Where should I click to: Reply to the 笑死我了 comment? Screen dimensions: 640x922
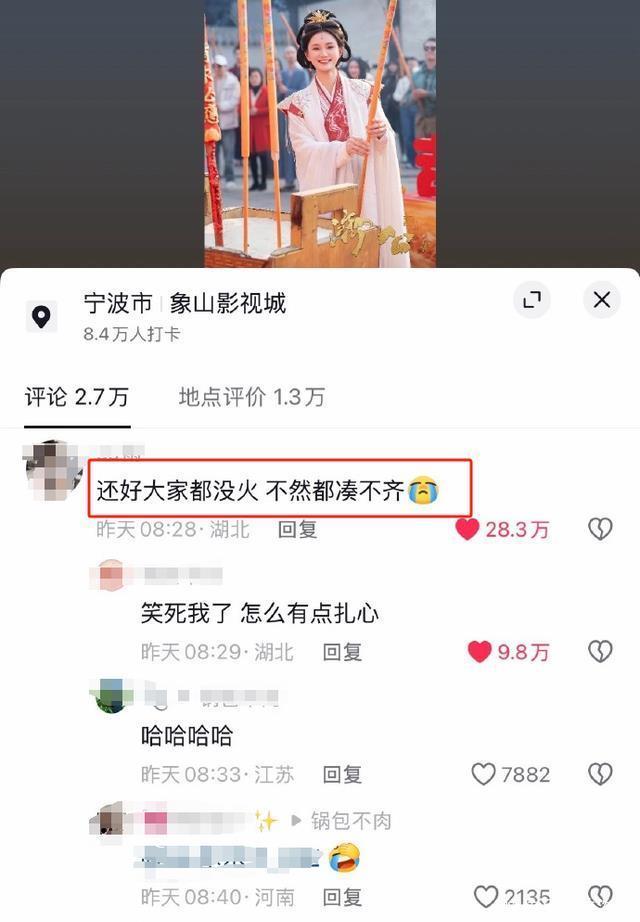pos(342,652)
